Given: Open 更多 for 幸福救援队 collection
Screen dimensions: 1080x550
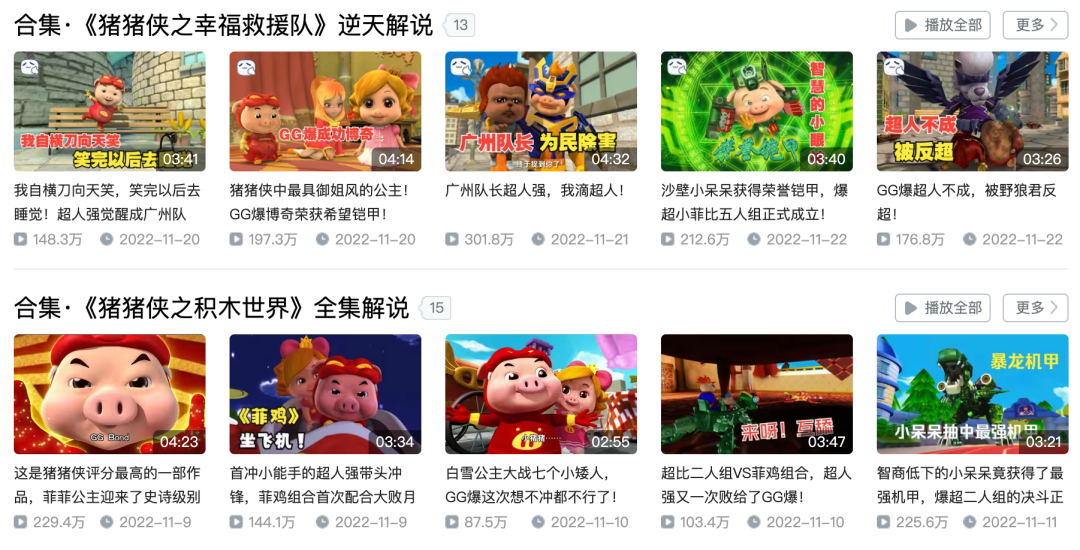Looking at the screenshot, I should pyautogui.click(x=1035, y=25).
